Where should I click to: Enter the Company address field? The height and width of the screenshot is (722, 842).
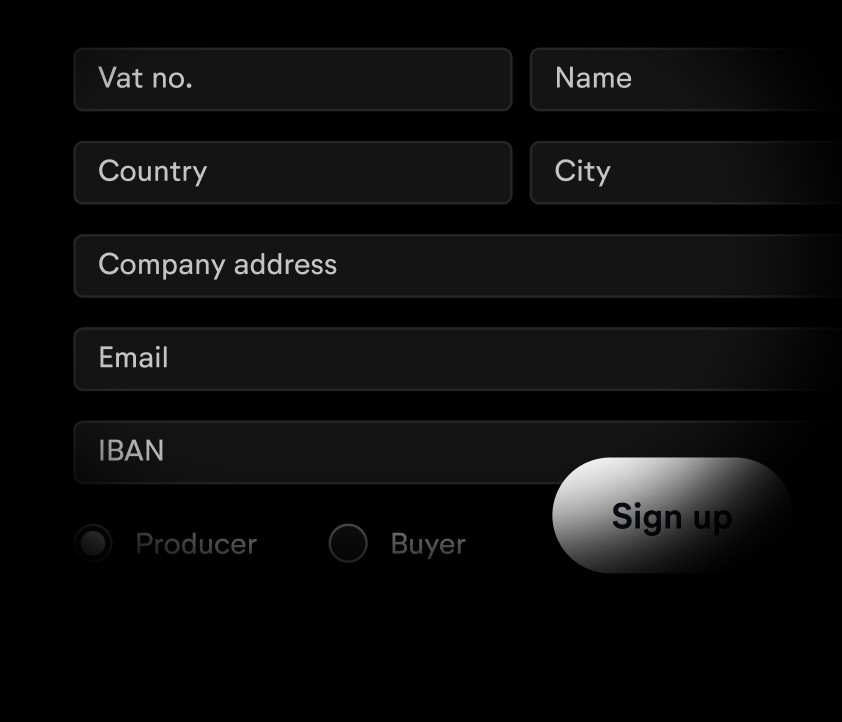(x=458, y=265)
